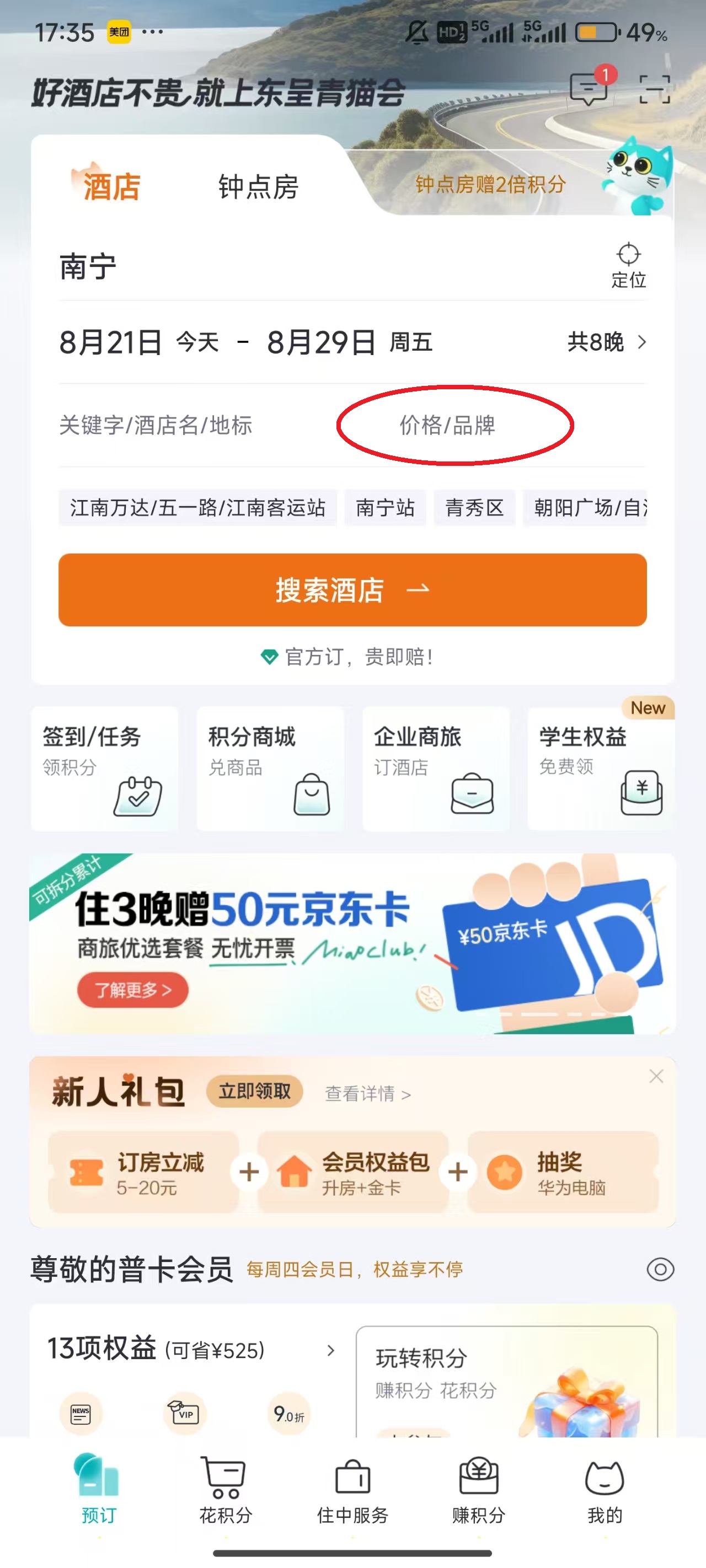This screenshot has width=706, height=1568.
Task: Open the 学生权益 card
Action: click(601, 767)
